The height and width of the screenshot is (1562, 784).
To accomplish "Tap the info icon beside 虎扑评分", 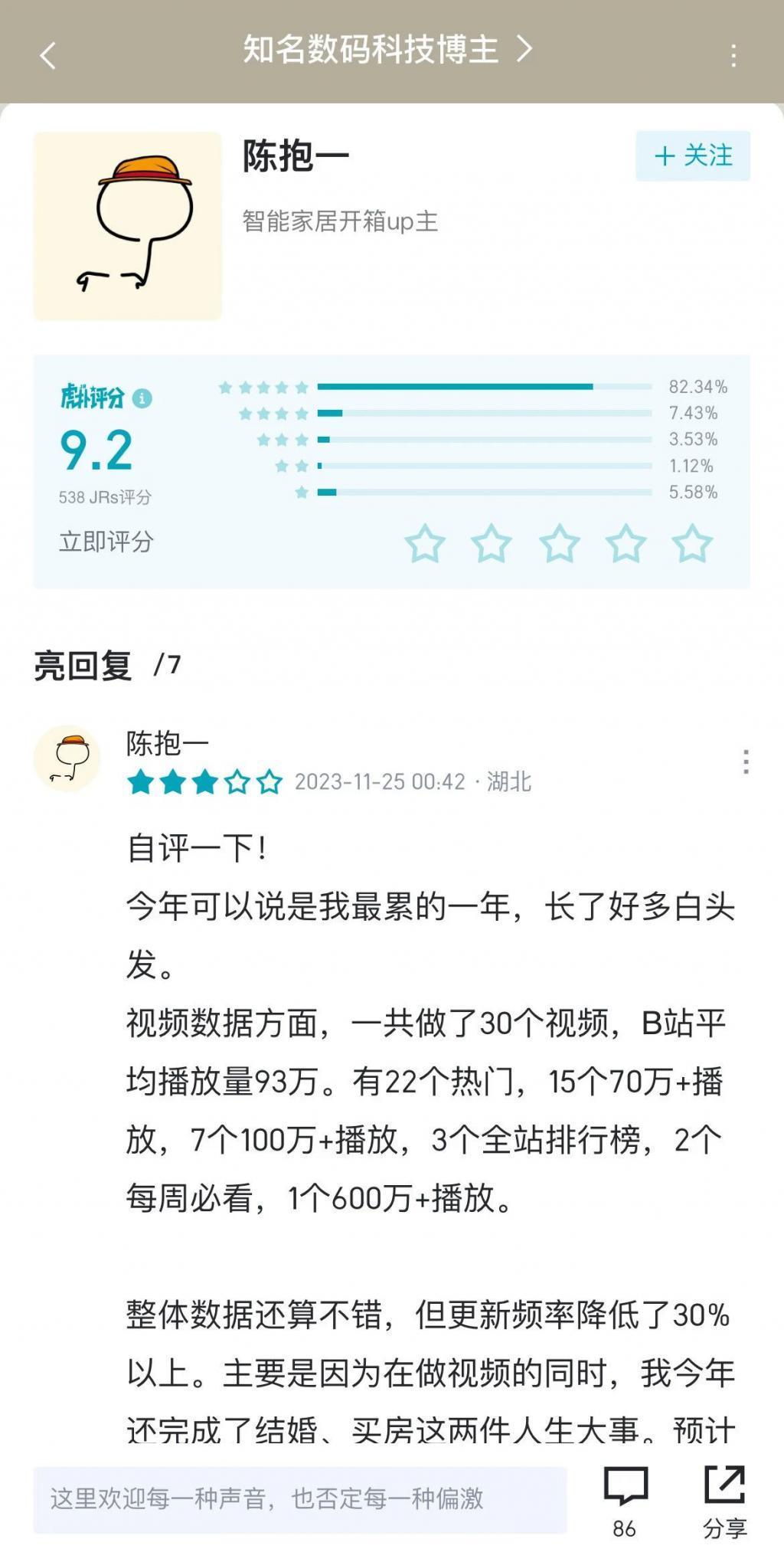I will (x=142, y=398).
